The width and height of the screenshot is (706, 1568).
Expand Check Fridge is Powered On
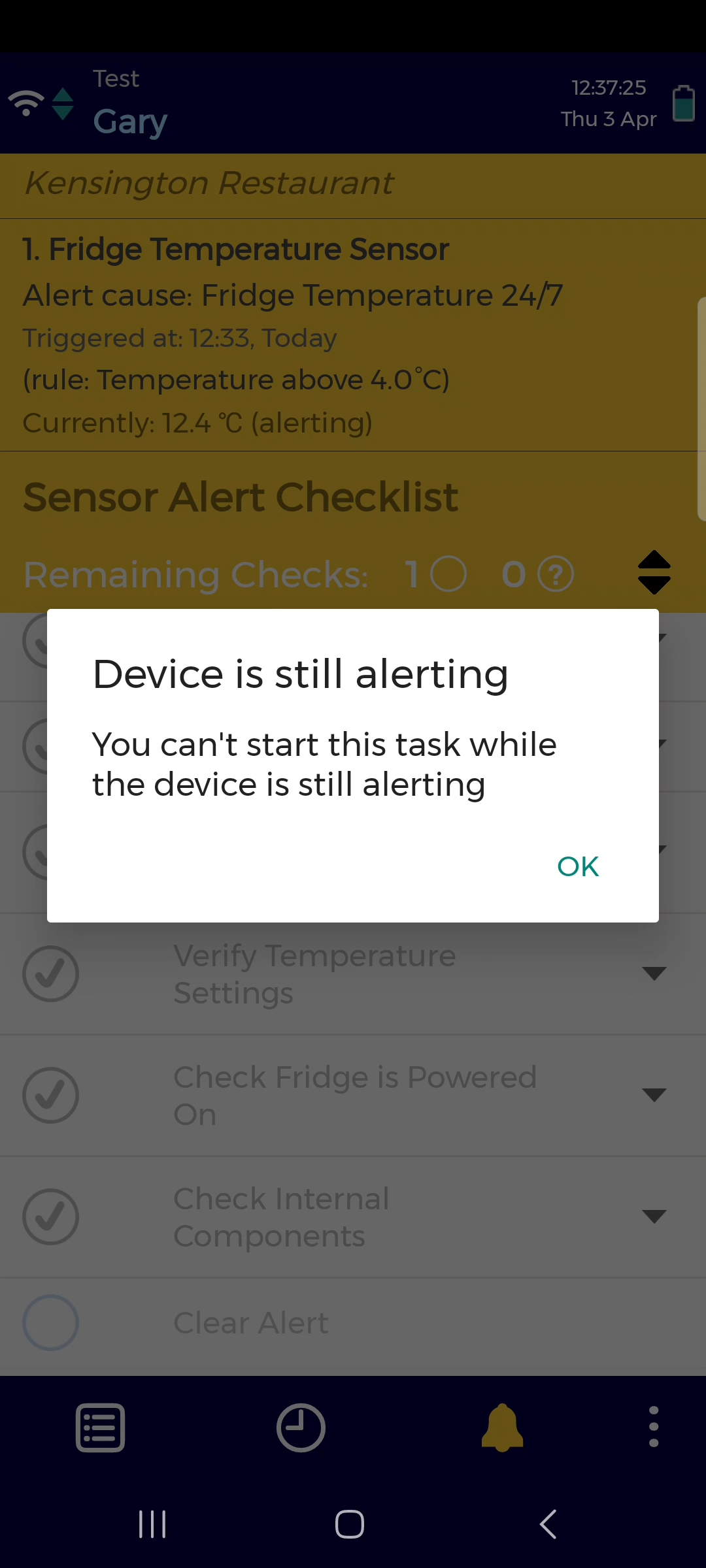click(x=654, y=1095)
